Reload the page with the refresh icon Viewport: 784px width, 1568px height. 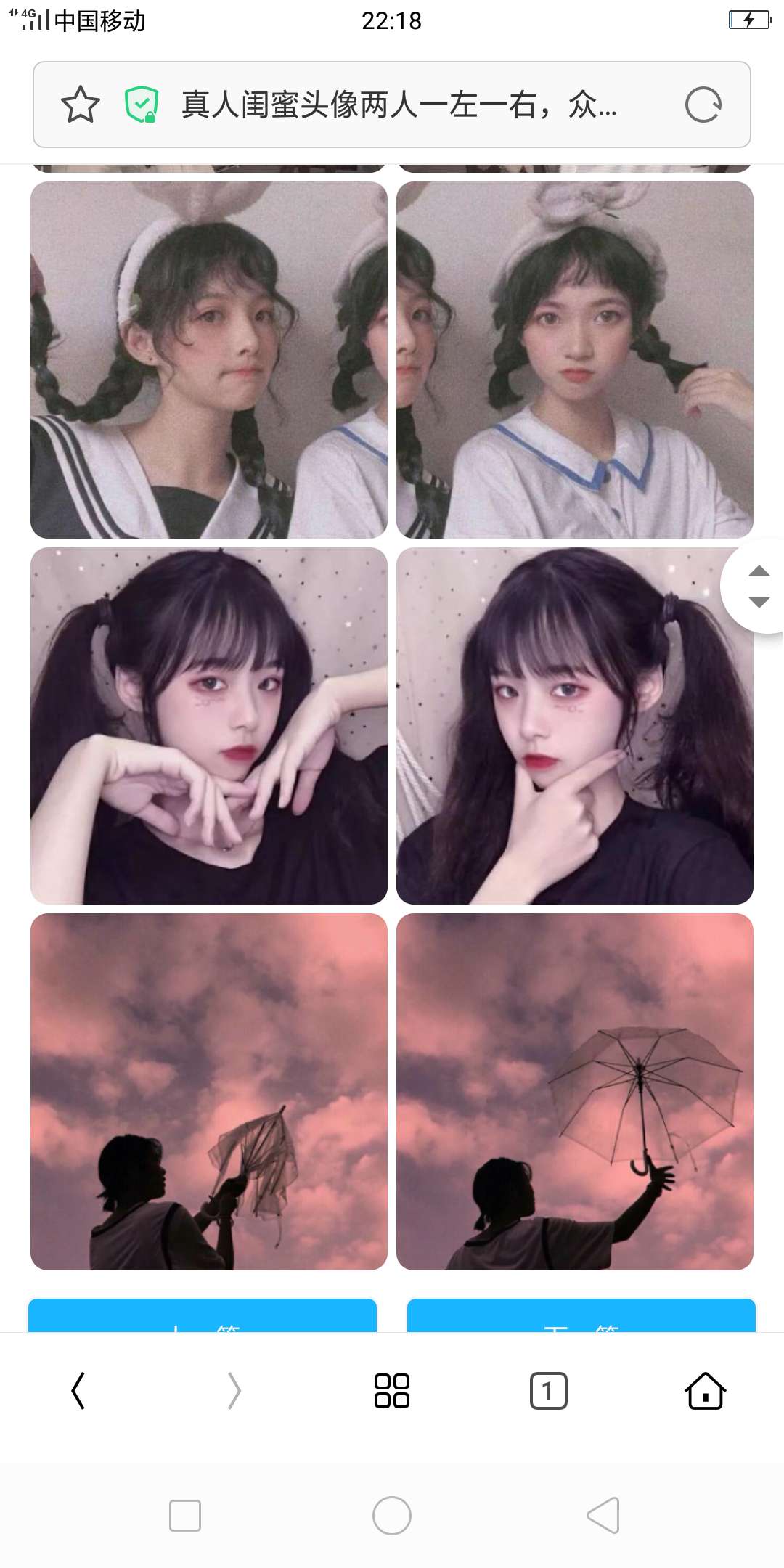click(x=703, y=105)
